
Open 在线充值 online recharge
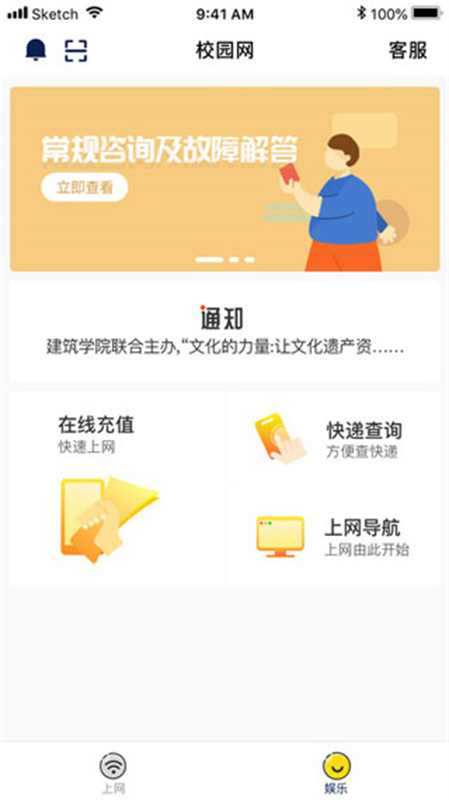pos(117,488)
